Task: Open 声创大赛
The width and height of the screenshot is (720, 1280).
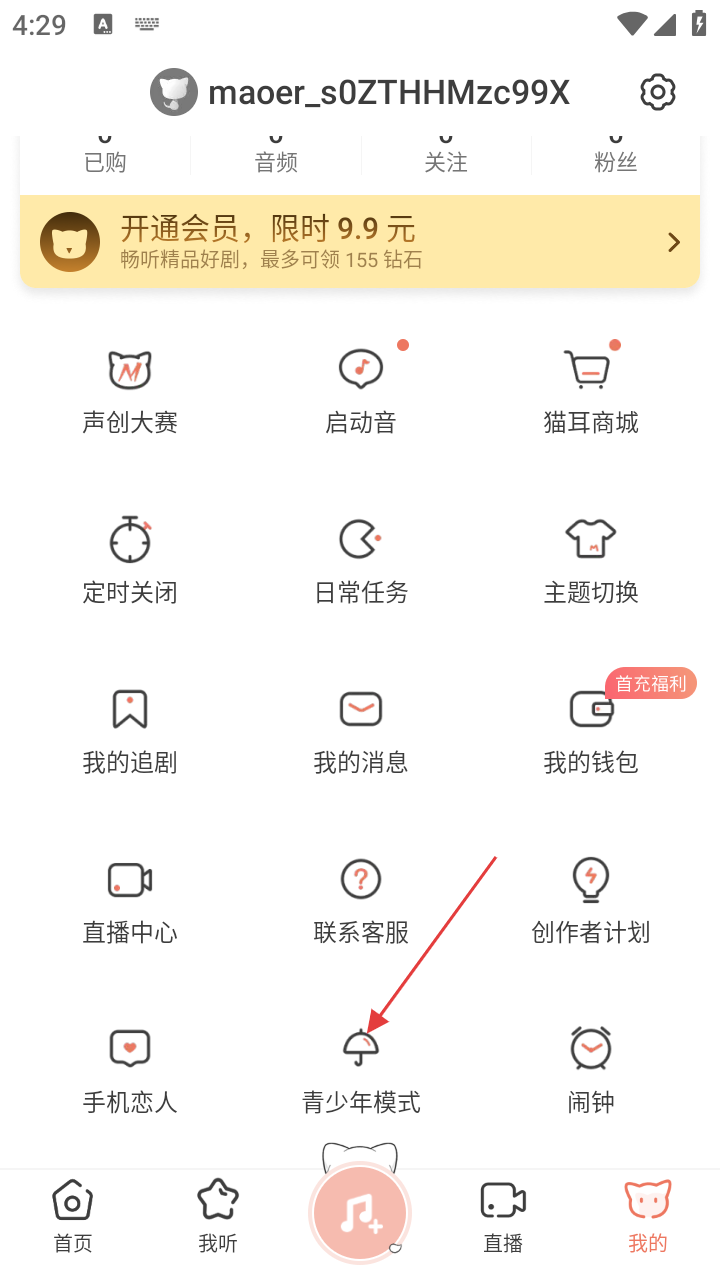Action: [130, 391]
